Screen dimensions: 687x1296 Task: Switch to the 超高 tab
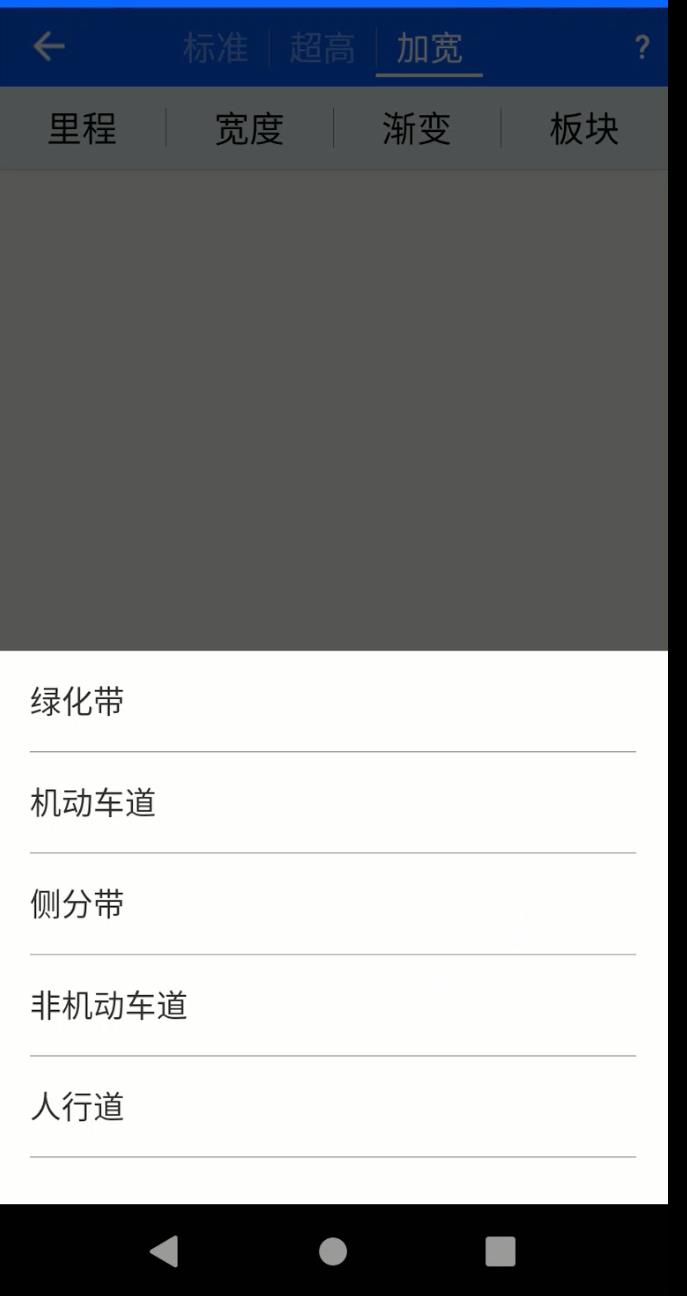[x=322, y=47]
